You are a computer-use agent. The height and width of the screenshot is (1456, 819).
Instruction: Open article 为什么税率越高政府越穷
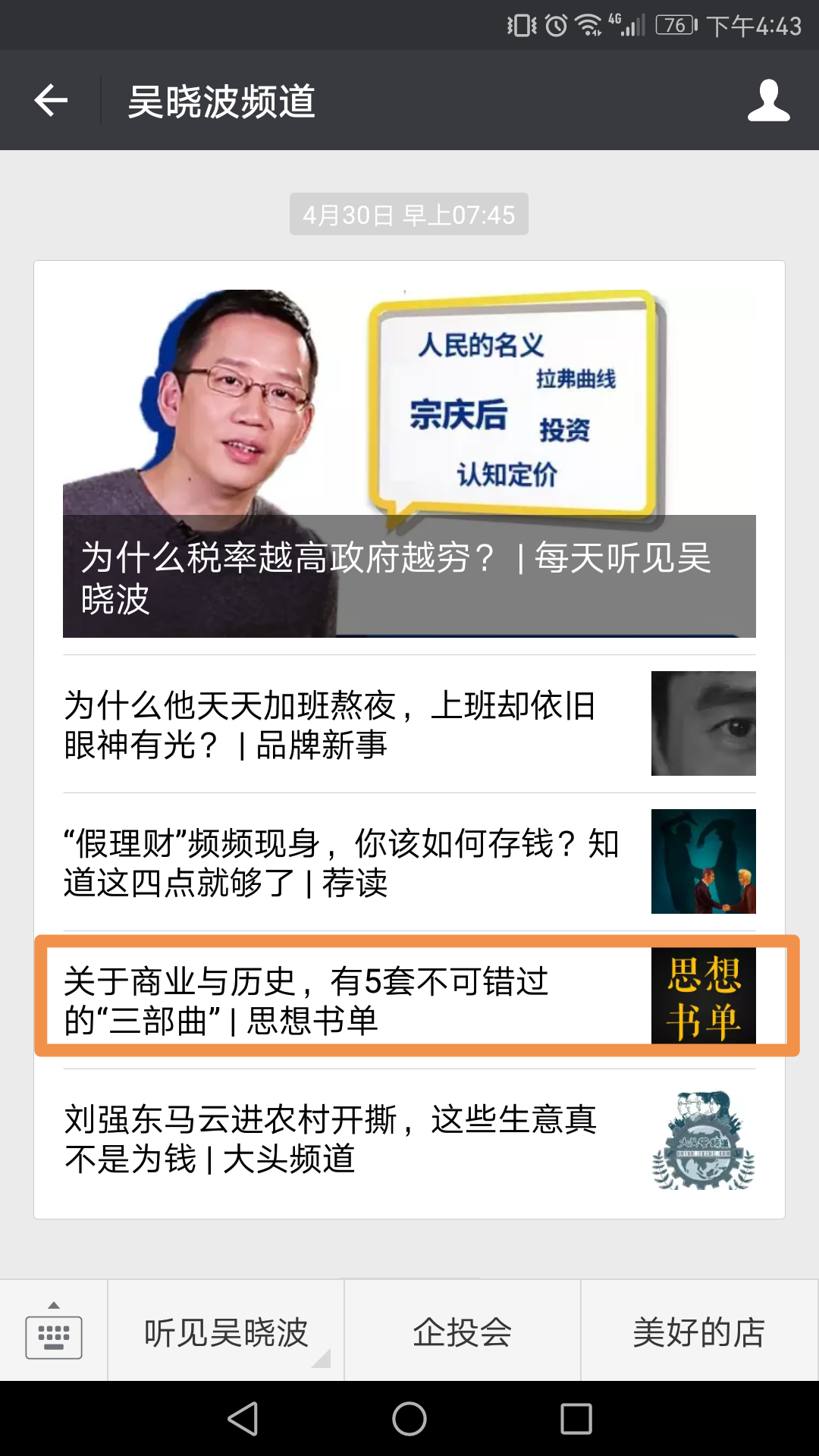pyautogui.click(x=409, y=463)
